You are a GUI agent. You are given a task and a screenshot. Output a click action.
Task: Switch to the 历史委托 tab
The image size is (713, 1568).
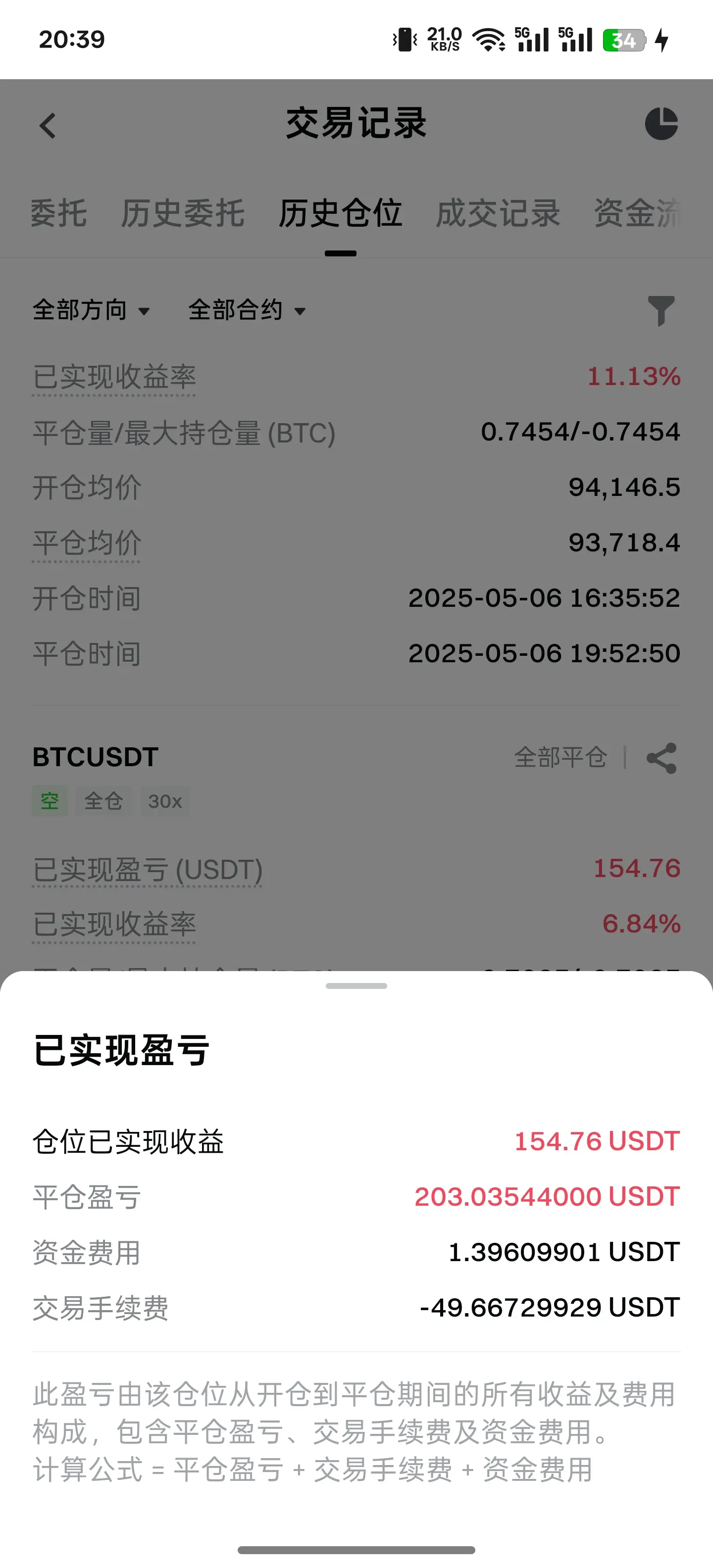pyautogui.click(x=183, y=213)
